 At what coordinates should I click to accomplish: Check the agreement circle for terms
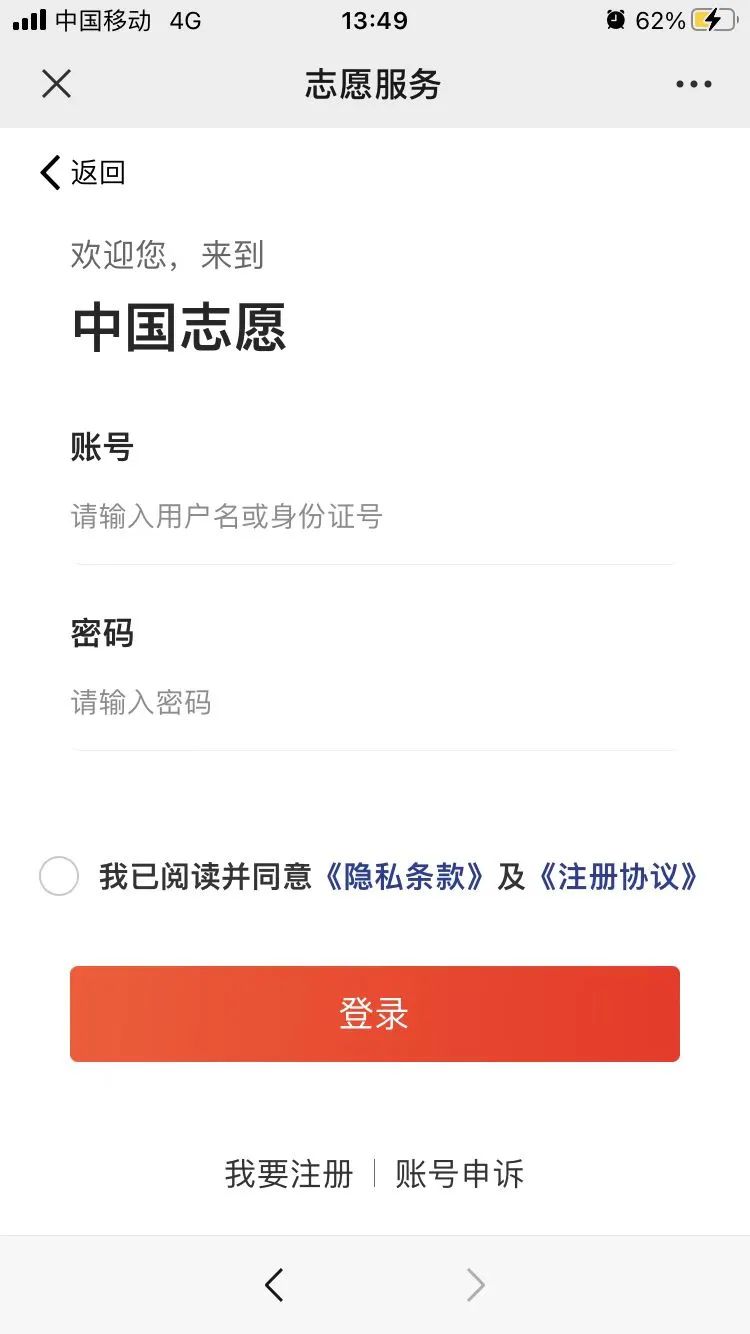click(59, 876)
